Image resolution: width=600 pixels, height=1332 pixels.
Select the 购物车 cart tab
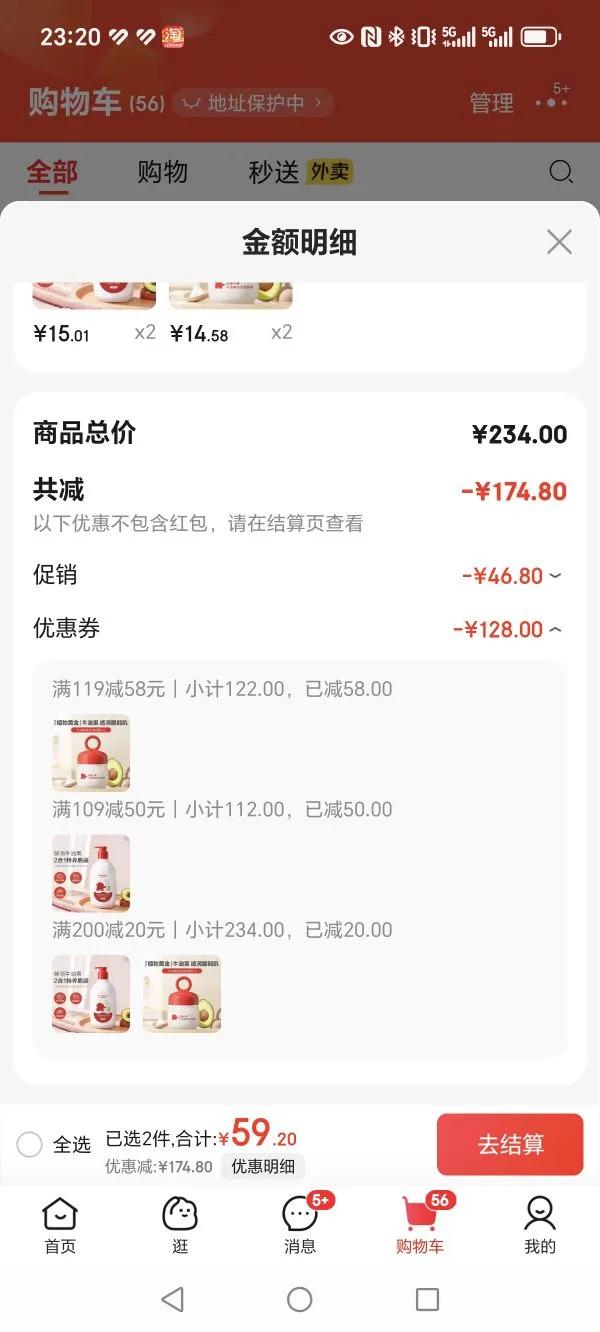pos(420,1225)
